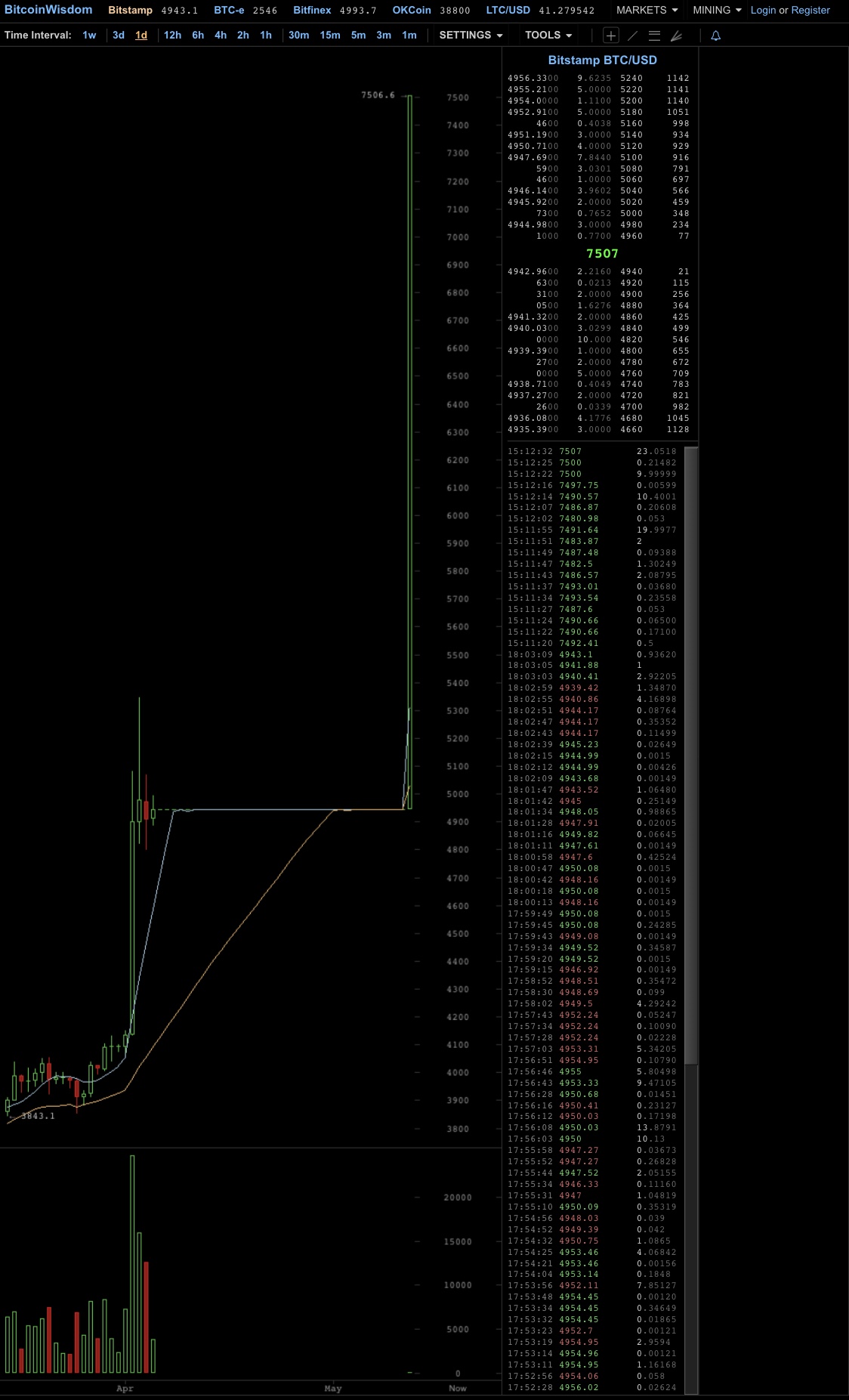Select the Bitstamp market in the header

tap(130, 11)
